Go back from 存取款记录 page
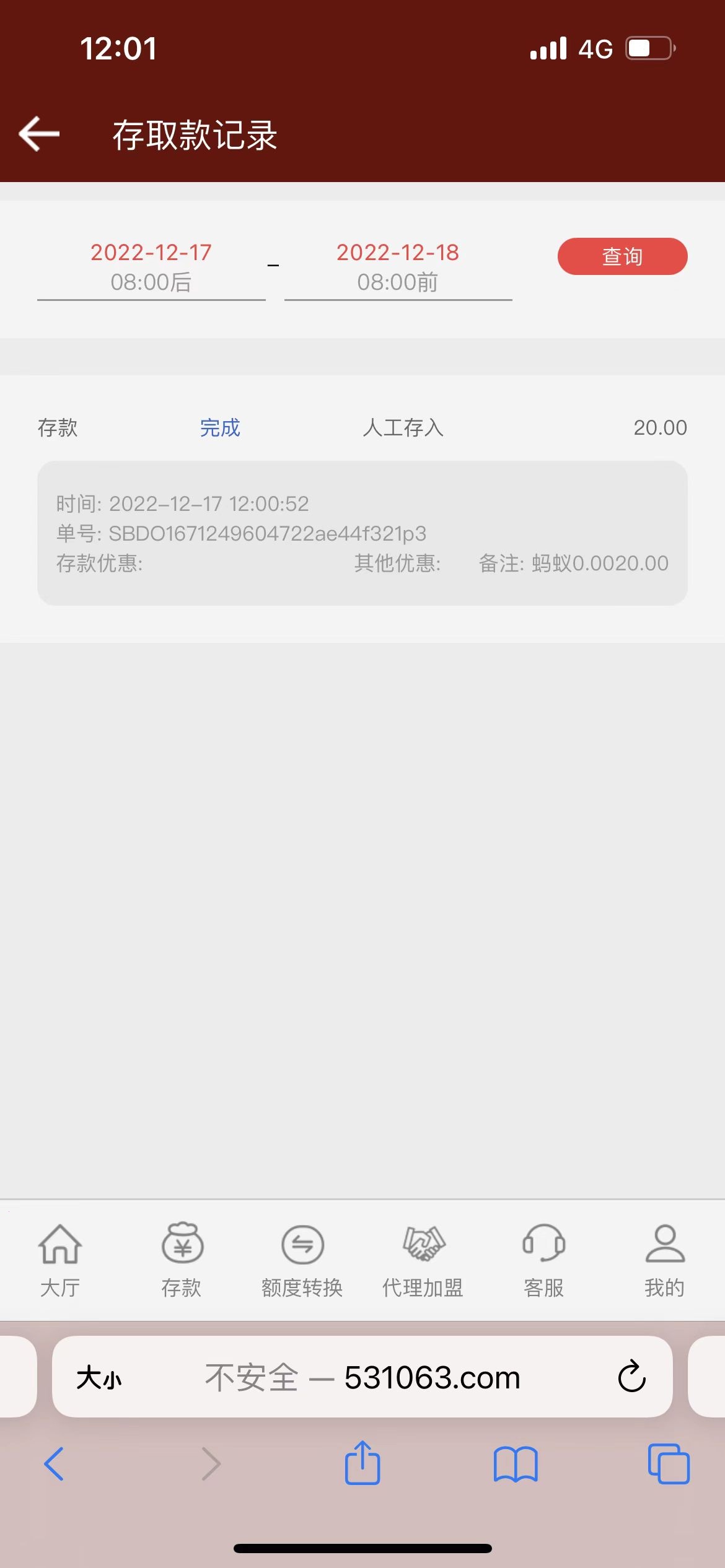 click(x=39, y=134)
